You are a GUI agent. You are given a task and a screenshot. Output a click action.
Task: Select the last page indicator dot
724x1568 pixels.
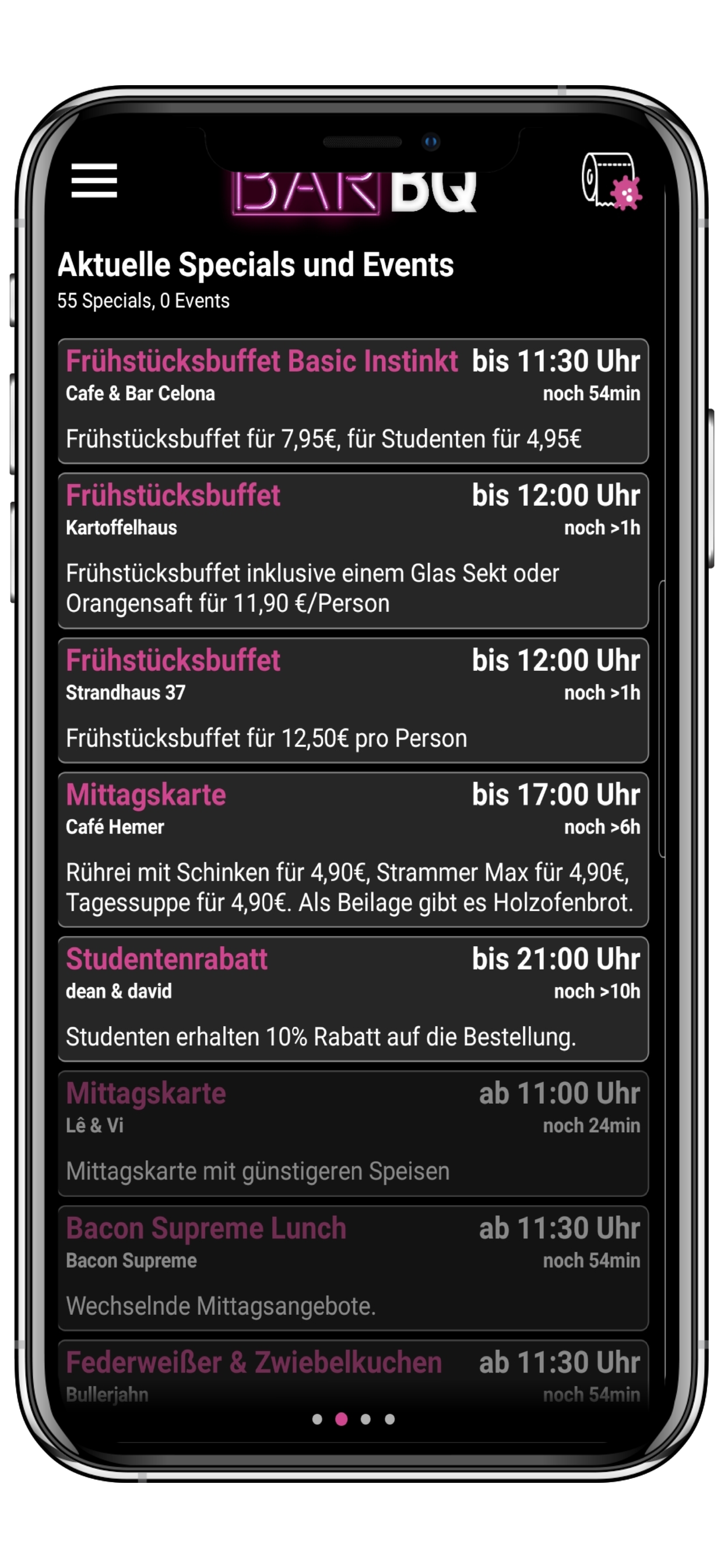tap(389, 1418)
